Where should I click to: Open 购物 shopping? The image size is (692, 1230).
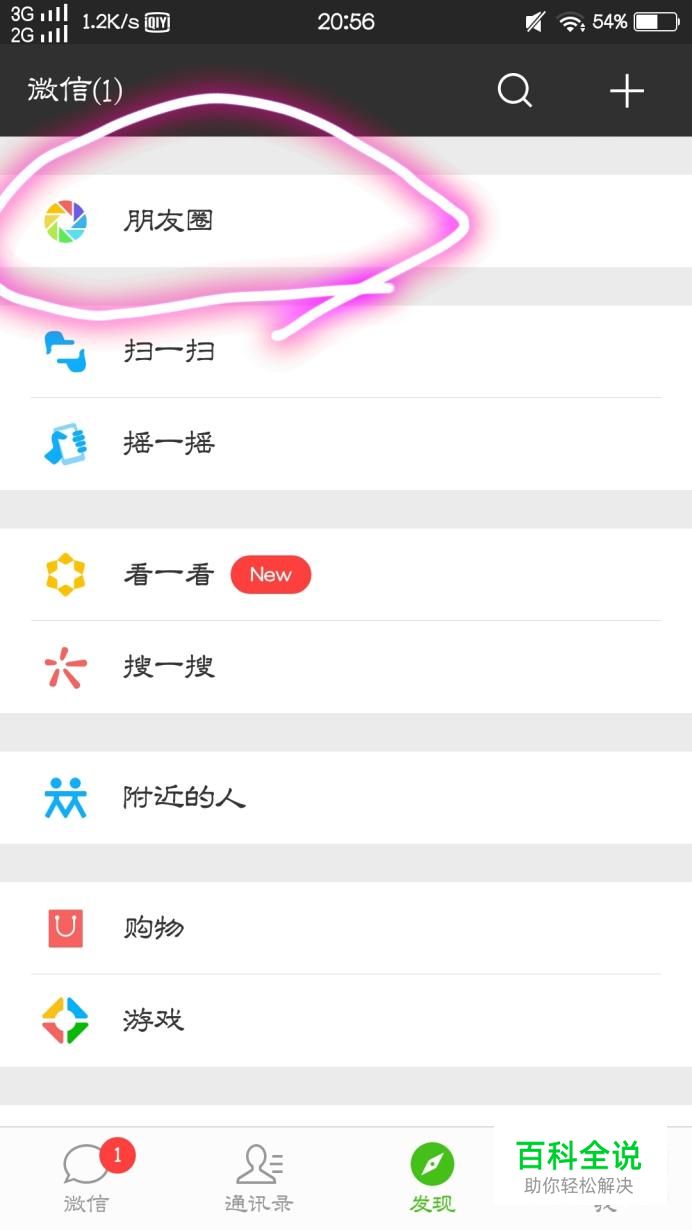(346, 928)
